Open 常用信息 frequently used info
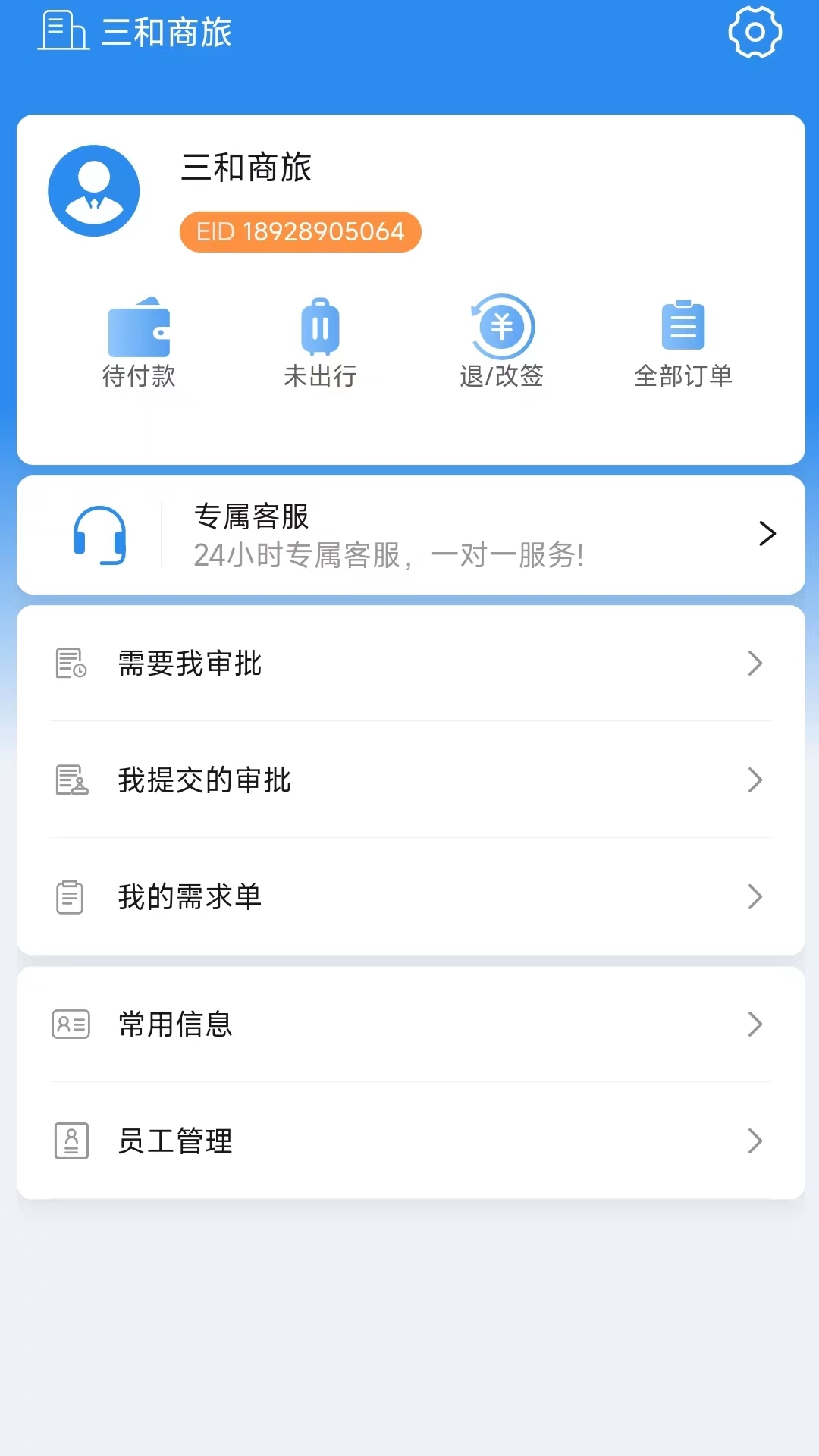Viewport: 819px width, 1456px height. pyautogui.click(x=410, y=1025)
